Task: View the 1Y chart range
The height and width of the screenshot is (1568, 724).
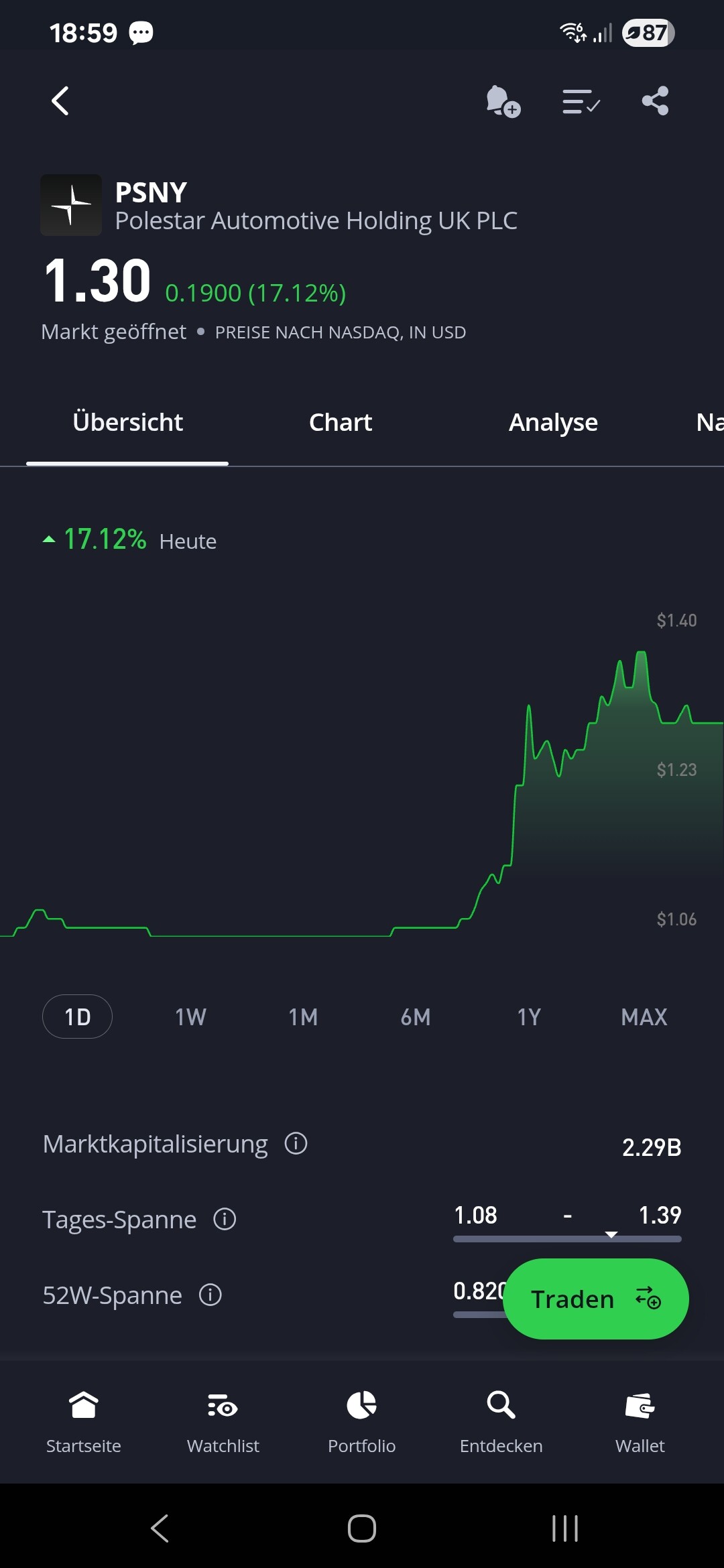Action: click(529, 1017)
